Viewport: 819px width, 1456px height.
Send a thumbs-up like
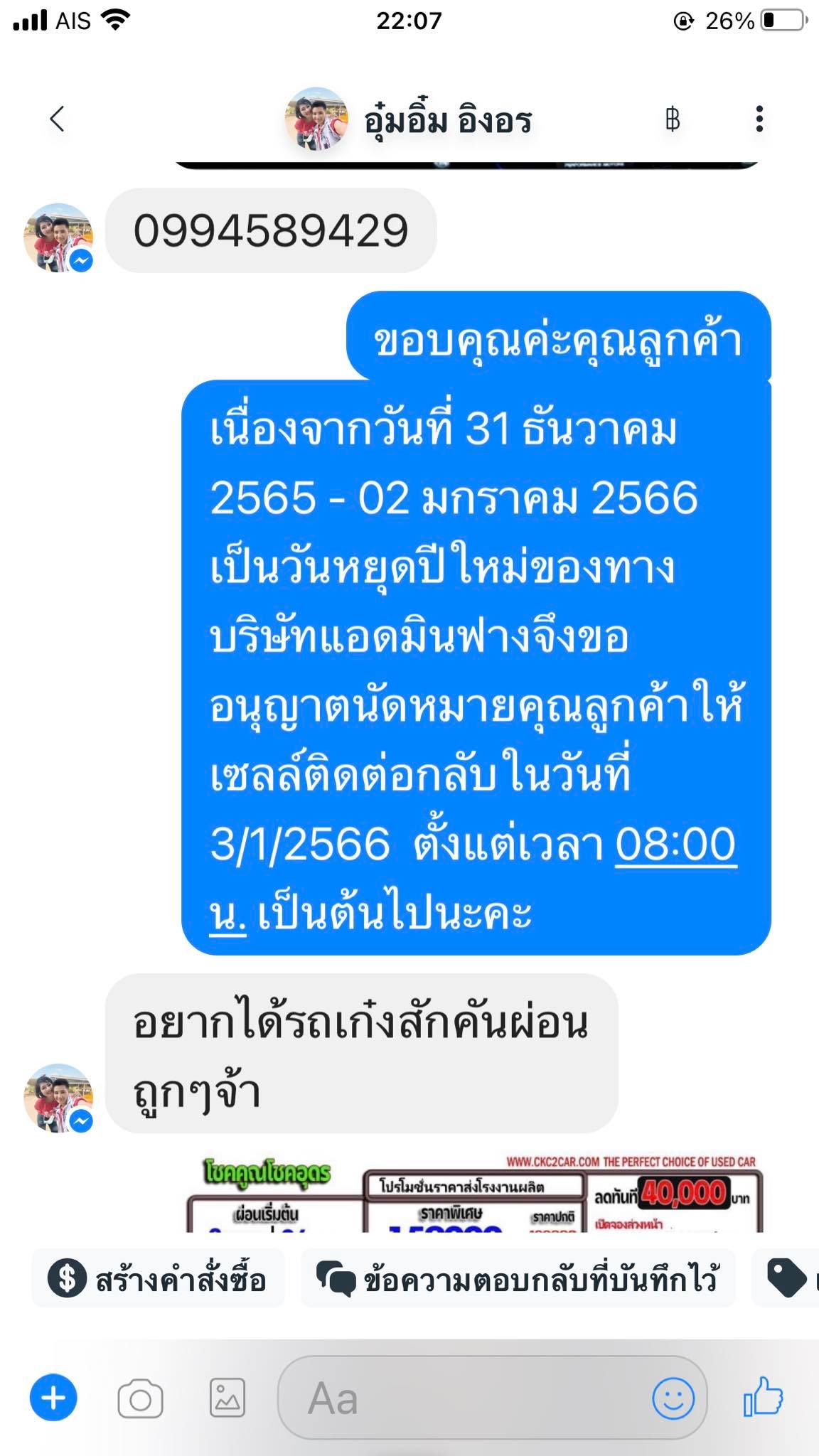point(763,1396)
